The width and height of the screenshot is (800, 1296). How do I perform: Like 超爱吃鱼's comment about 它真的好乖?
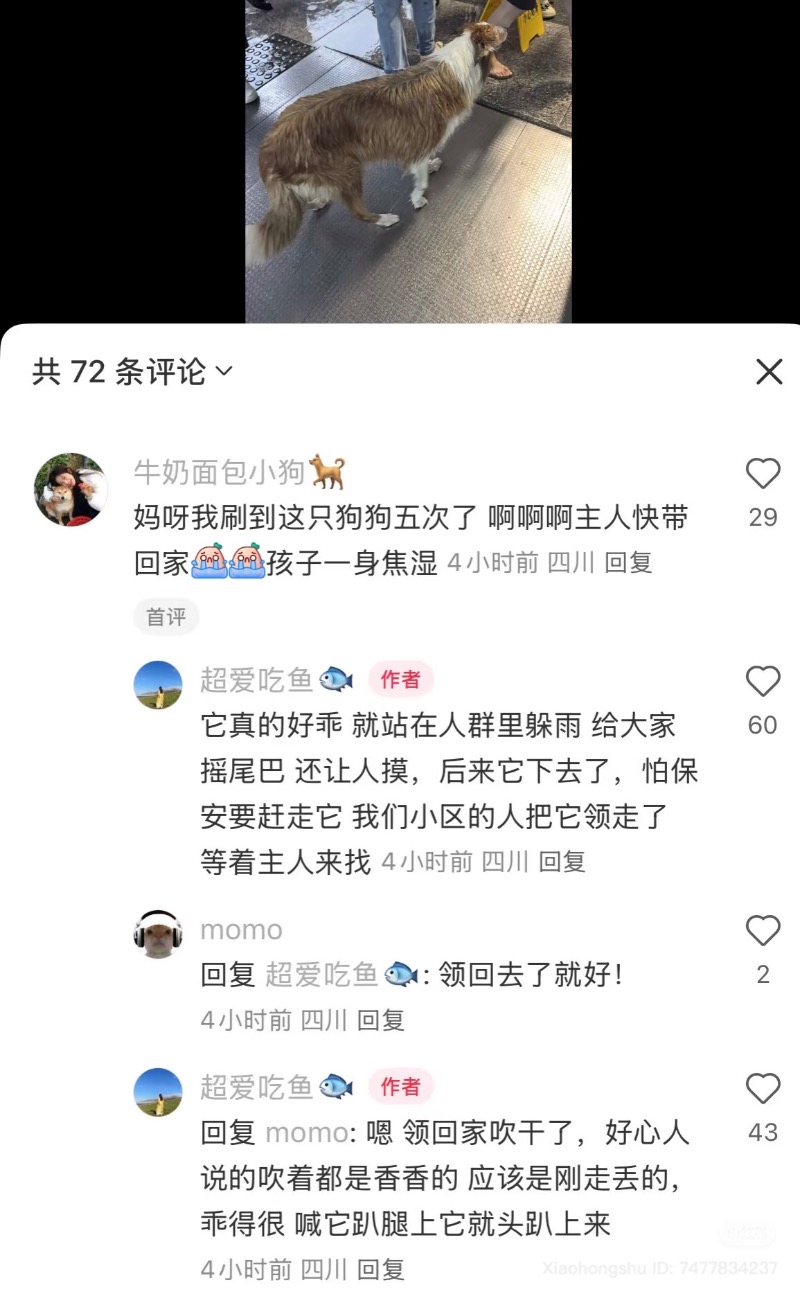click(762, 682)
